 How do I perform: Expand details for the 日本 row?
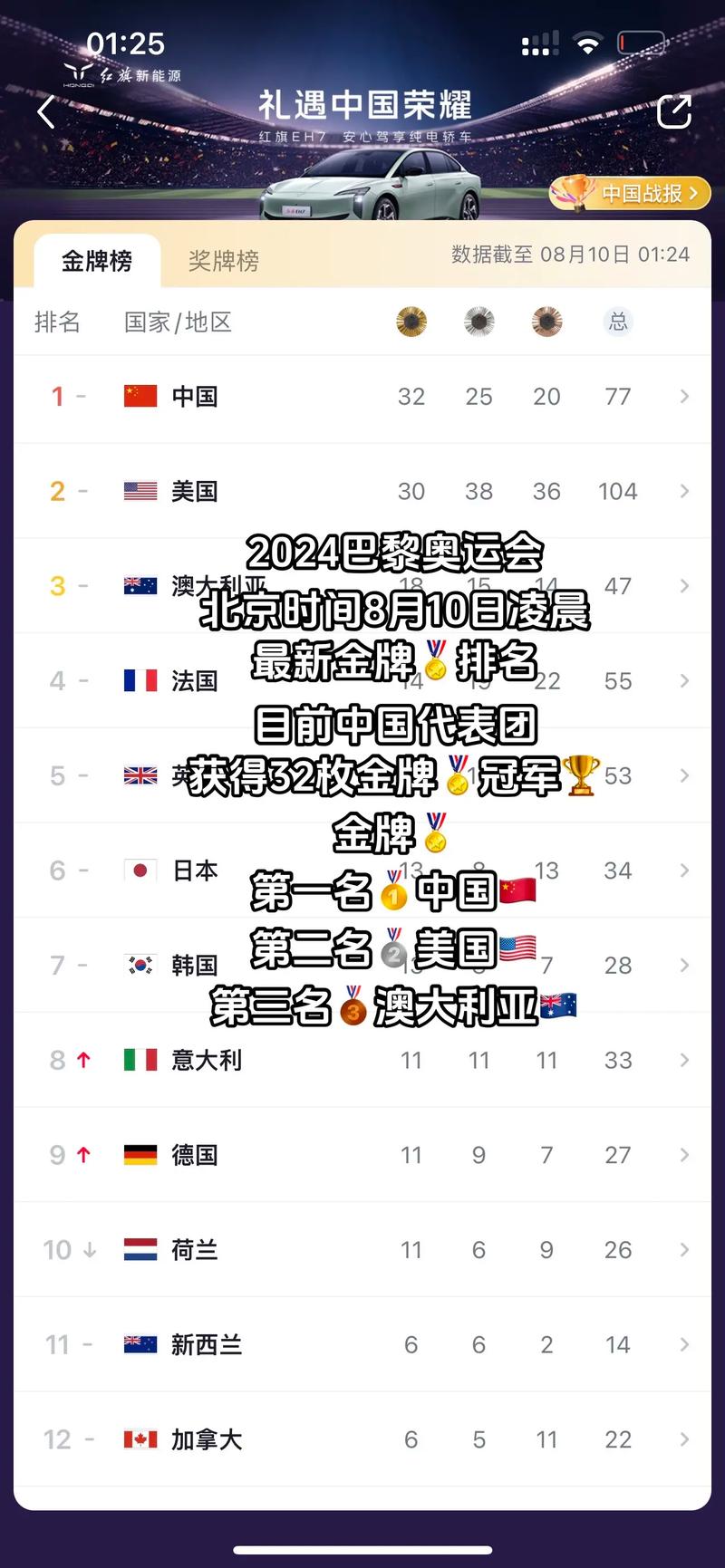click(684, 871)
